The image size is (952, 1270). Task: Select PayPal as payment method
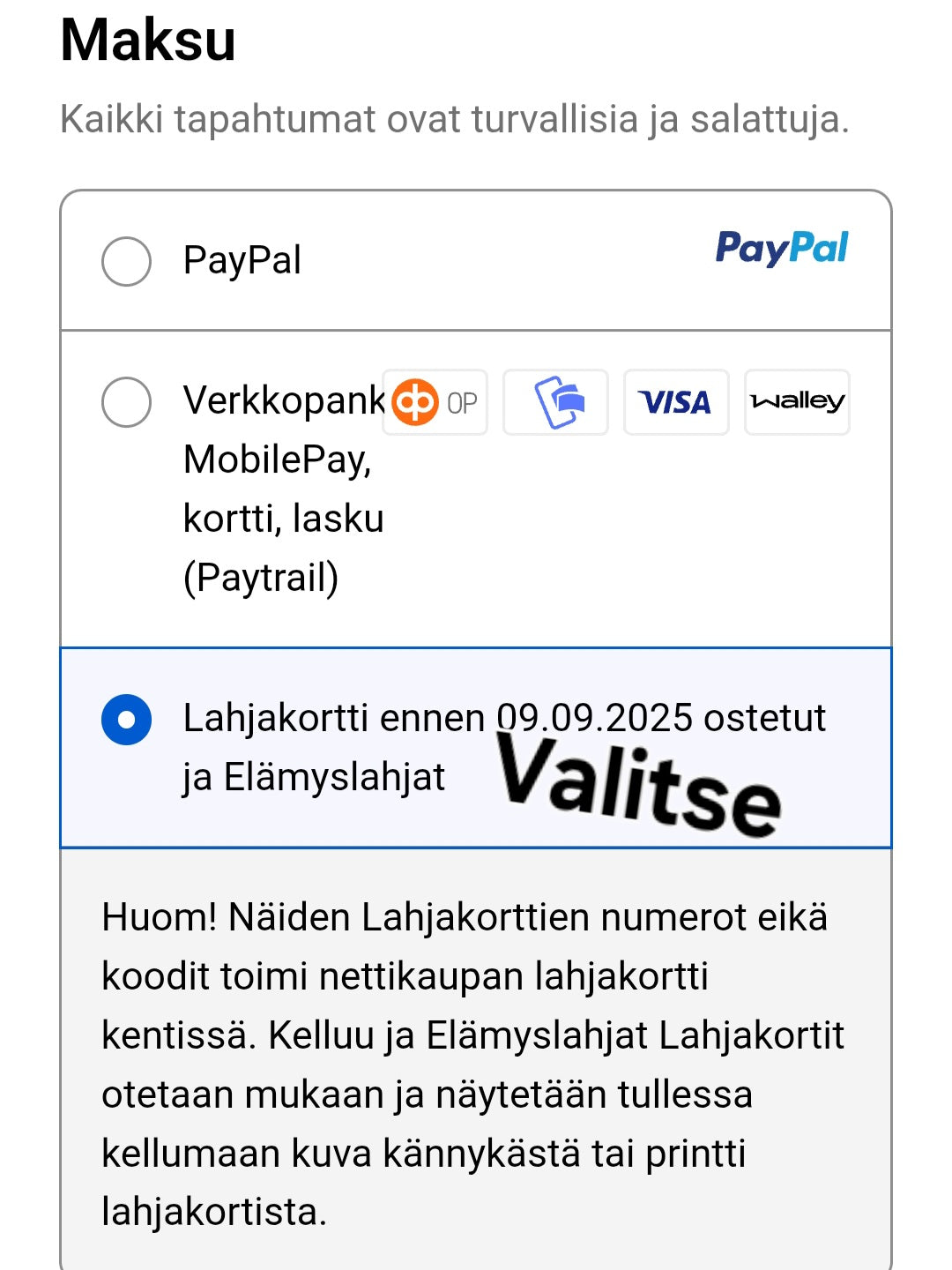click(x=127, y=261)
